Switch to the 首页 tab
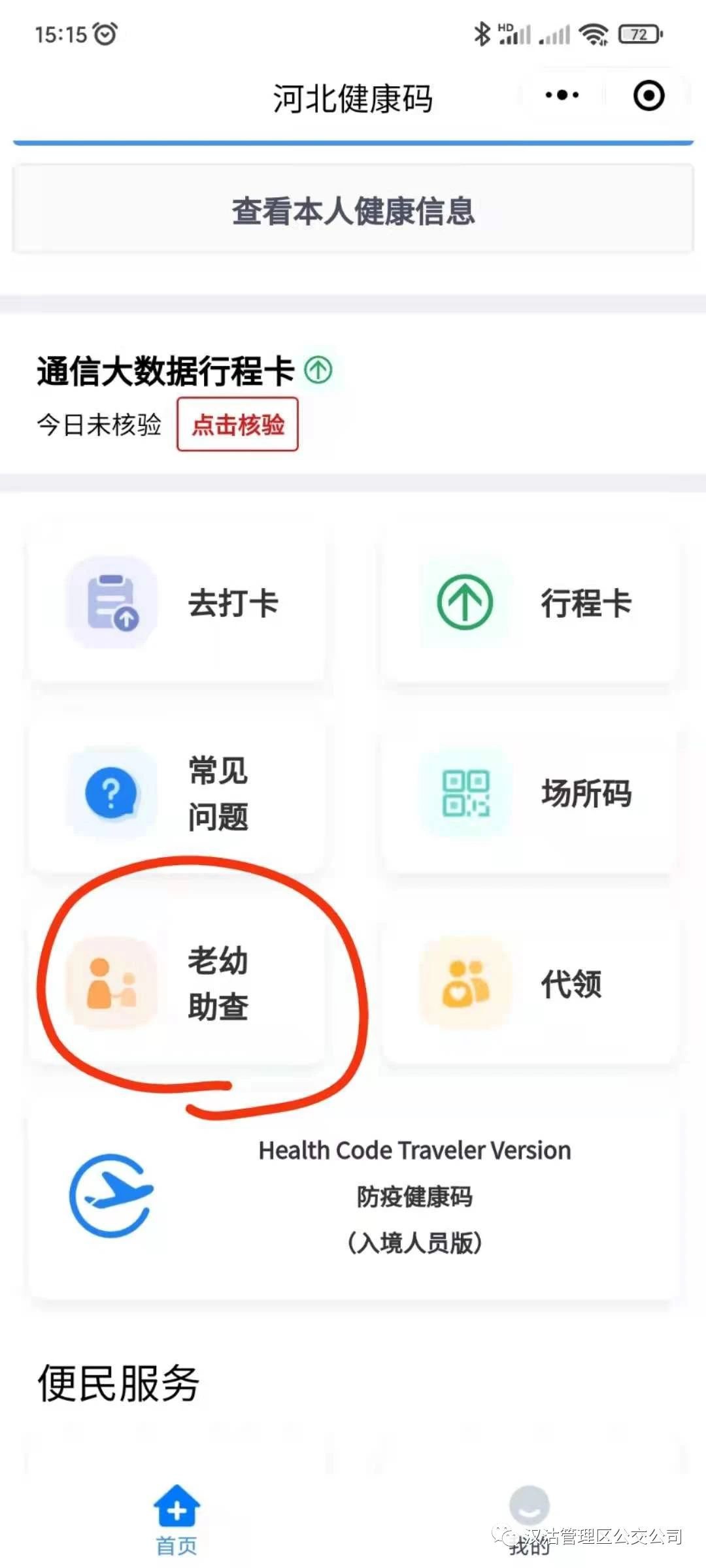The height and width of the screenshot is (1568, 706). point(176,1520)
